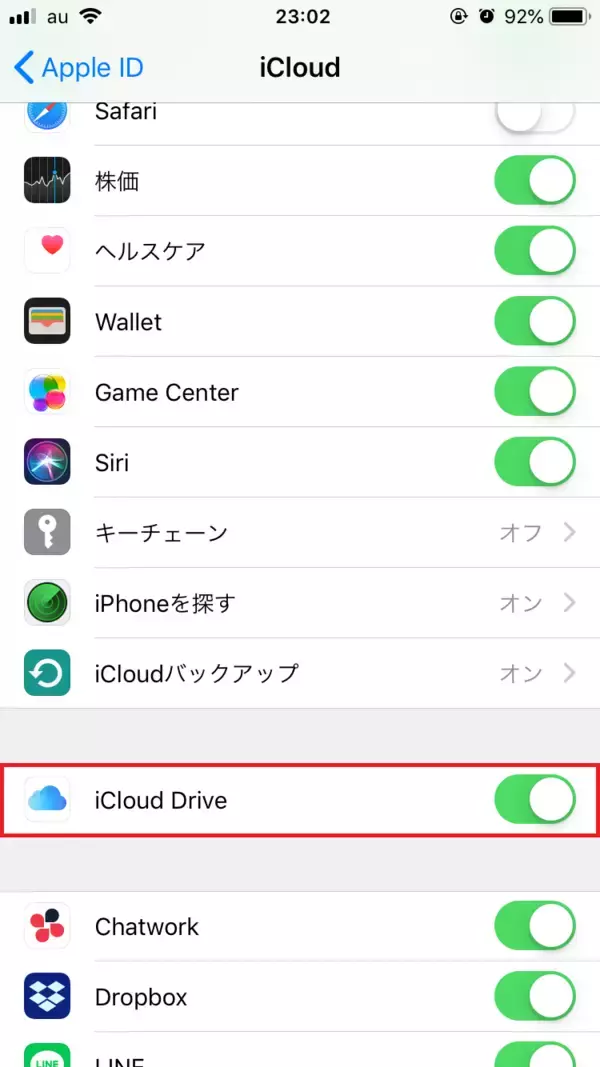
Task: Go back to Apple ID settings
Action: pos(79,68)
